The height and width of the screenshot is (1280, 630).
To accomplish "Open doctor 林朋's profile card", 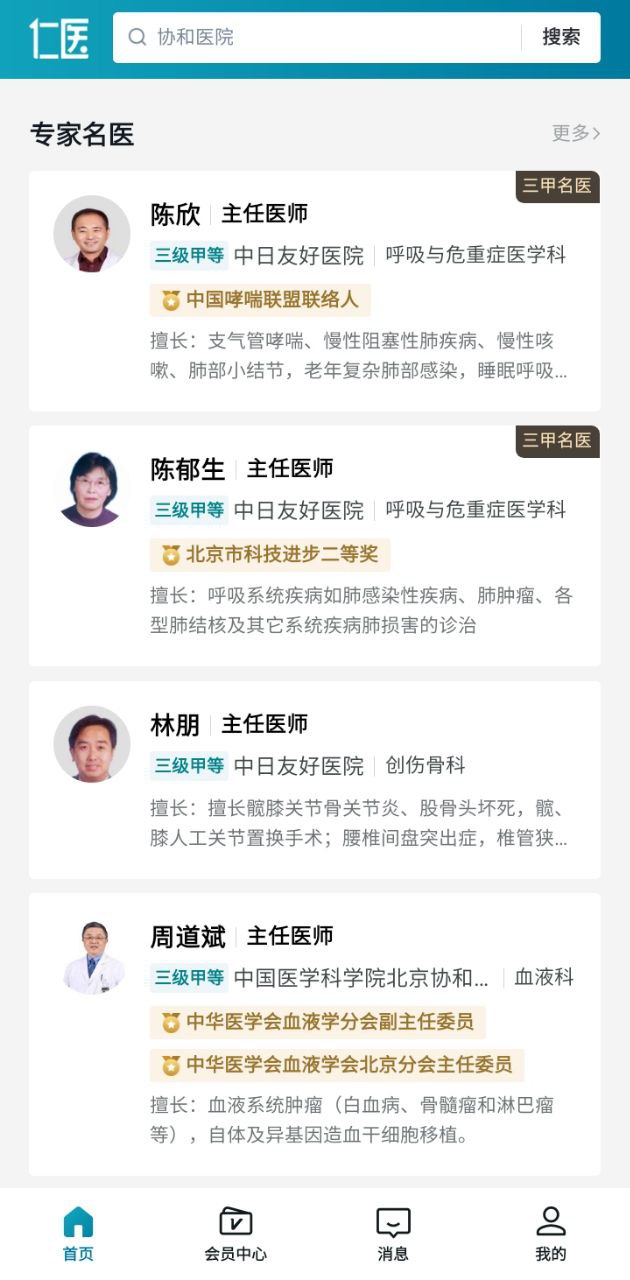I will coord(314,780).
